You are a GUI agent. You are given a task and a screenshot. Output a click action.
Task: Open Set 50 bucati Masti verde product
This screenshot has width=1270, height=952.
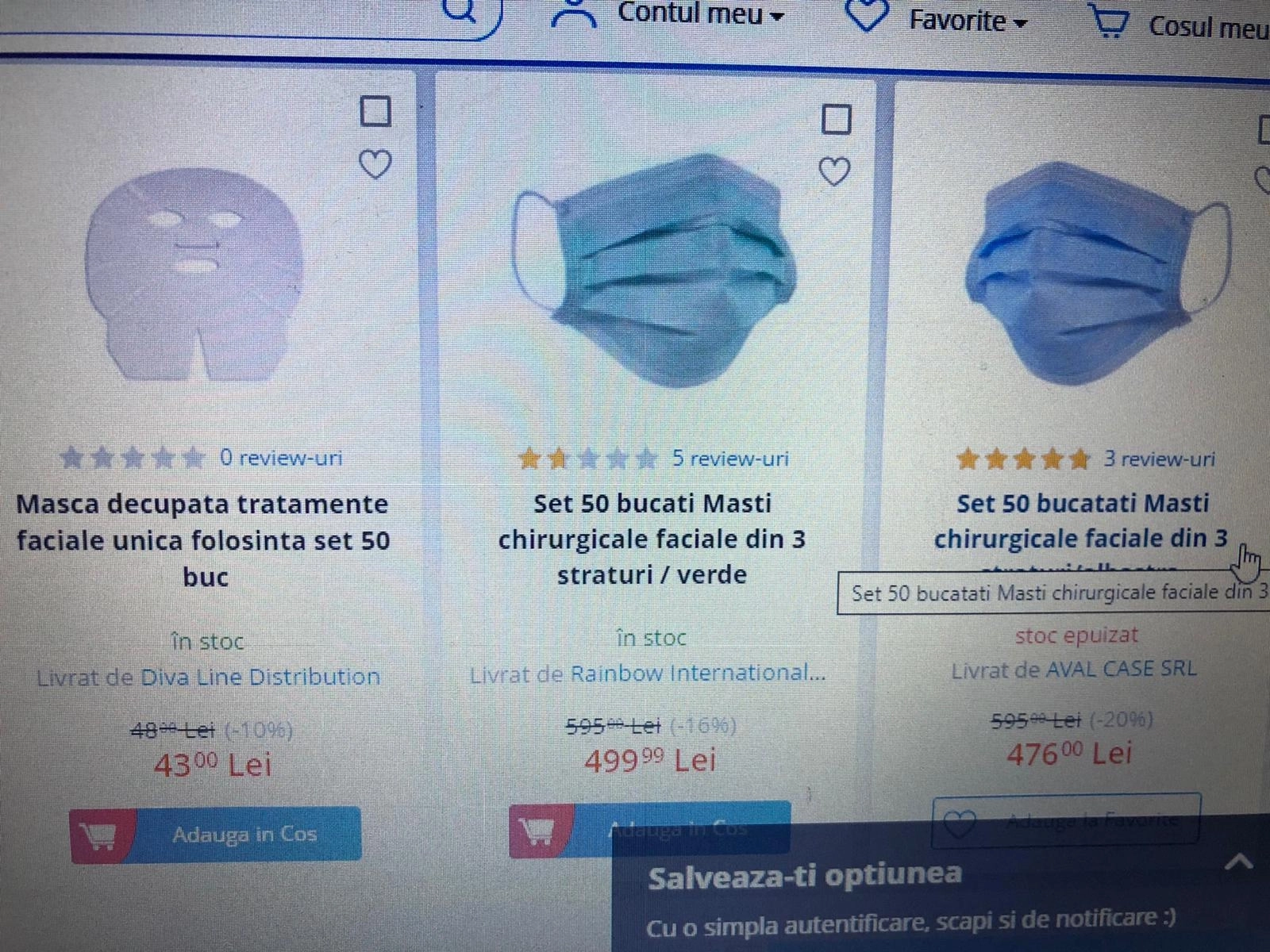coord(652,538)
